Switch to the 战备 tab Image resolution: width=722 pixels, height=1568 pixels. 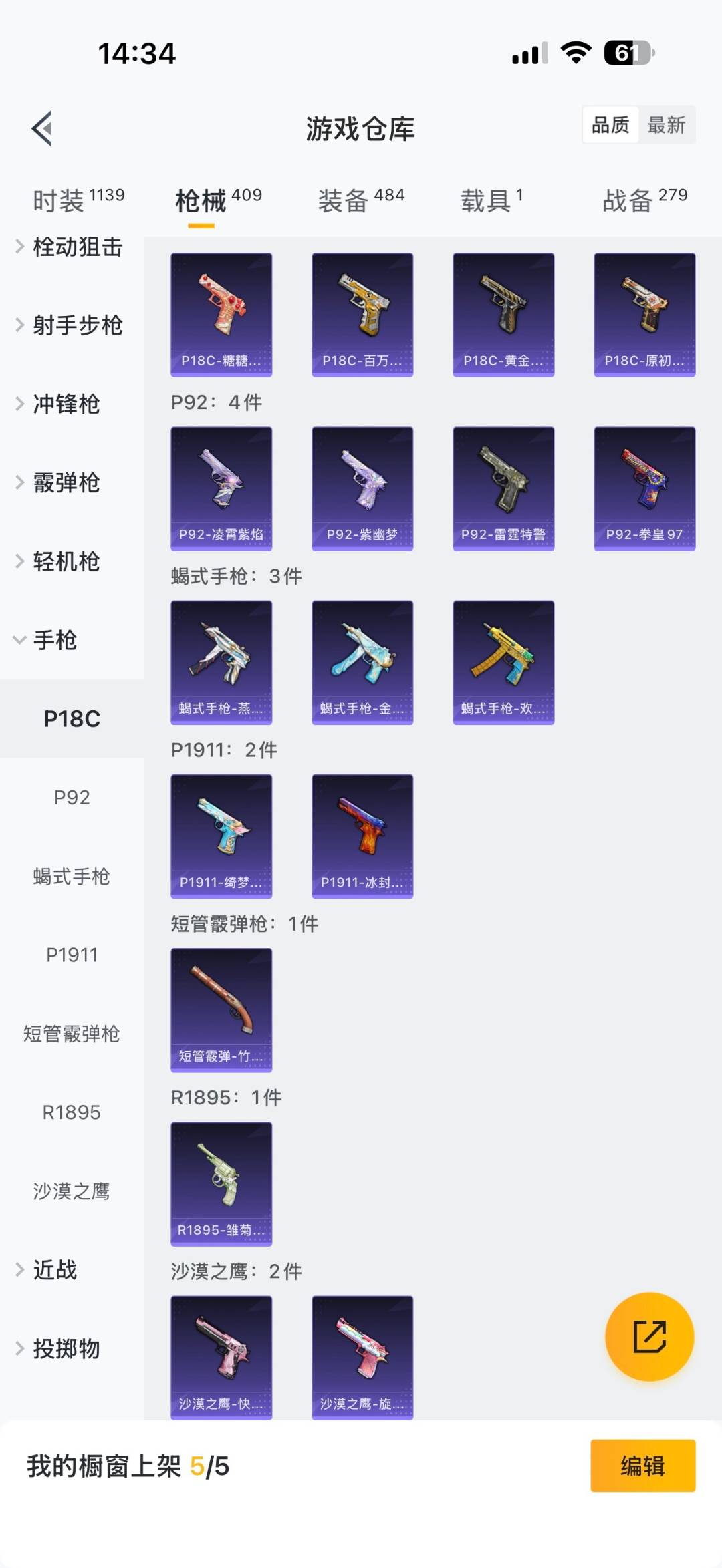[644, 200]
